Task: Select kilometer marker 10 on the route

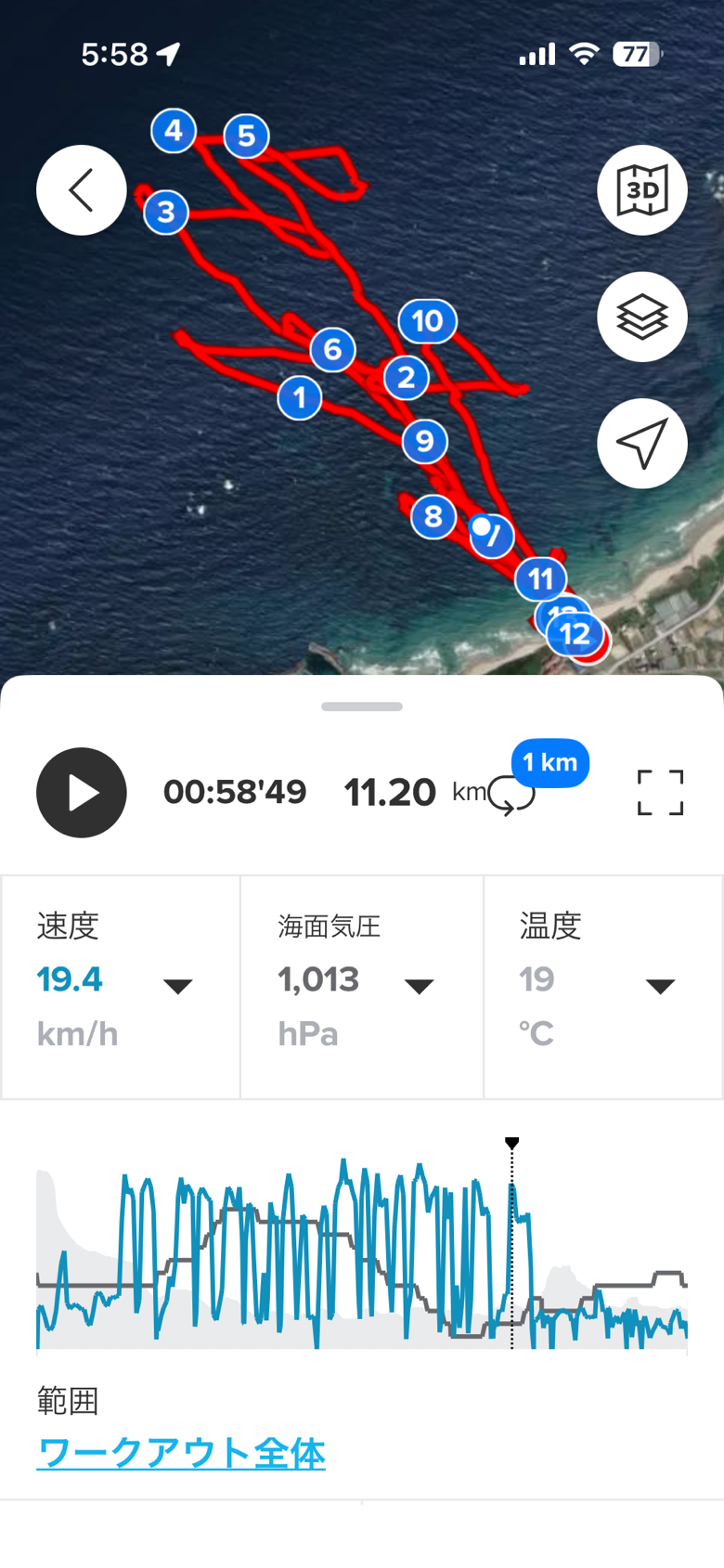Action: coord(427,321)
